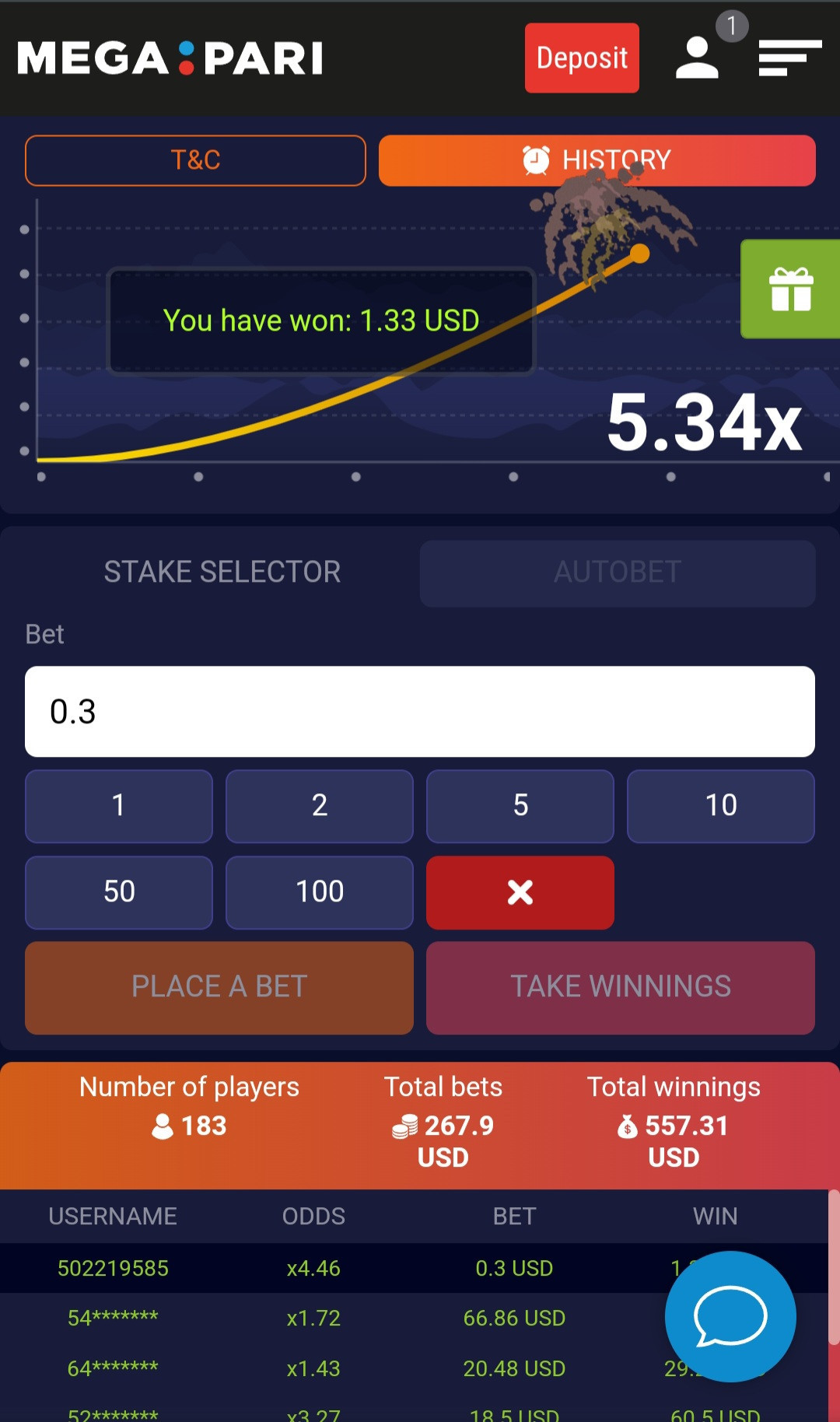This screenshot has height=1422, width=840.
Task: Select the 50 stake chip
Action: [119, 892]
